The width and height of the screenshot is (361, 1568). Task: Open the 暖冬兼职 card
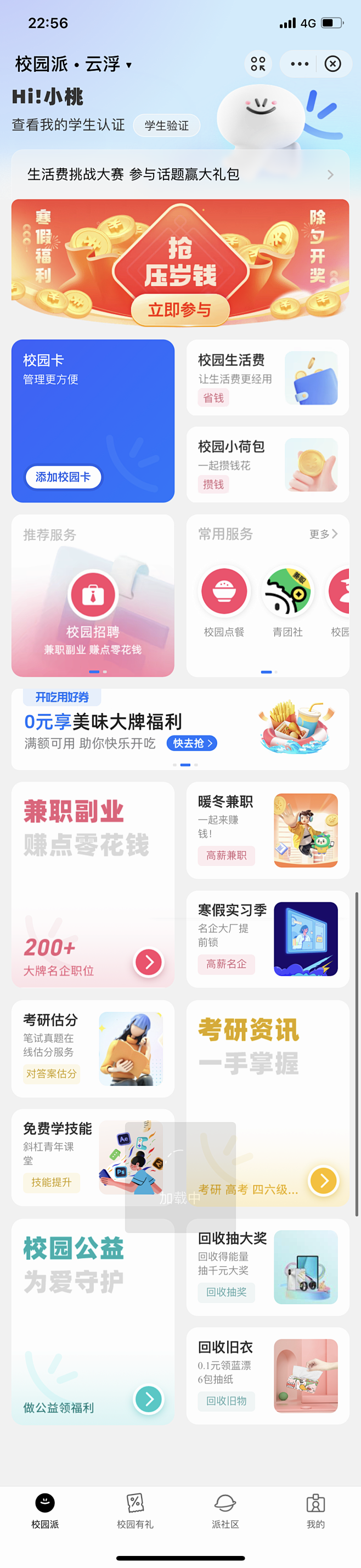point(267,830)
